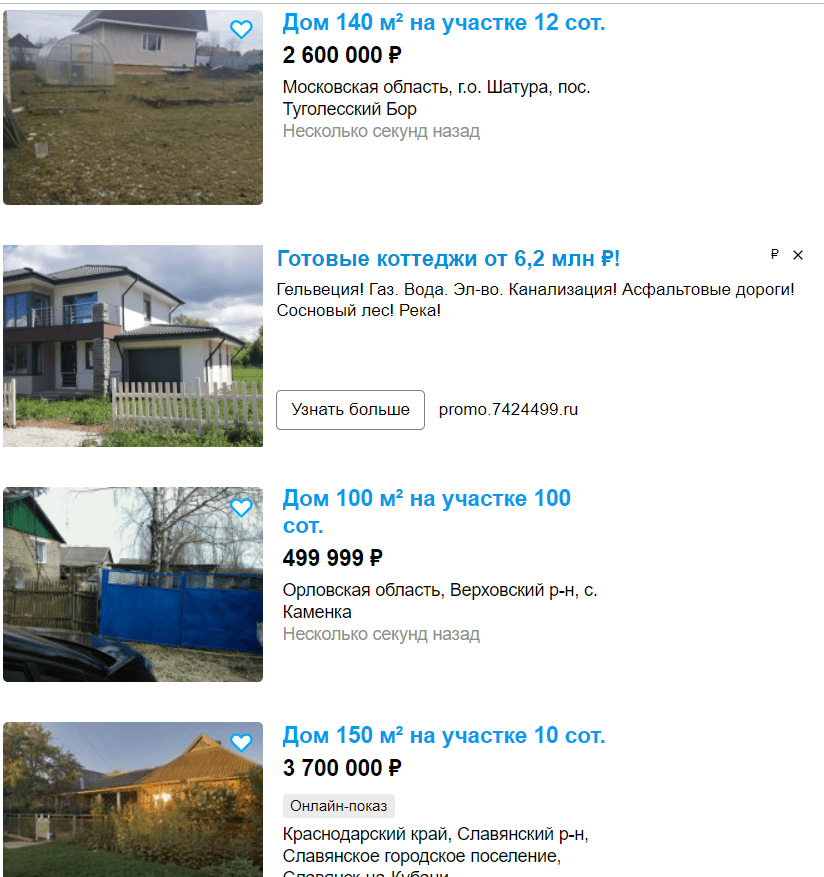Open listing Дом 150 м² на участке 10 сот.

(443, 737)
